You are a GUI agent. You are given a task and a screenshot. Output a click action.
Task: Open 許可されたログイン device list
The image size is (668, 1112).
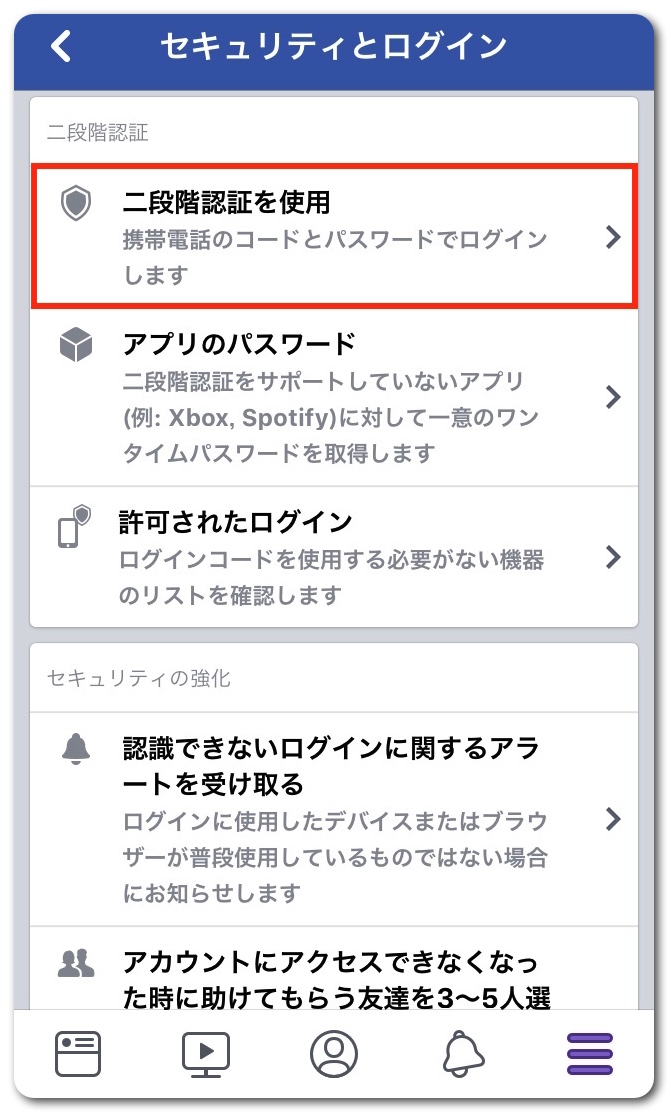tap(334, 557)
